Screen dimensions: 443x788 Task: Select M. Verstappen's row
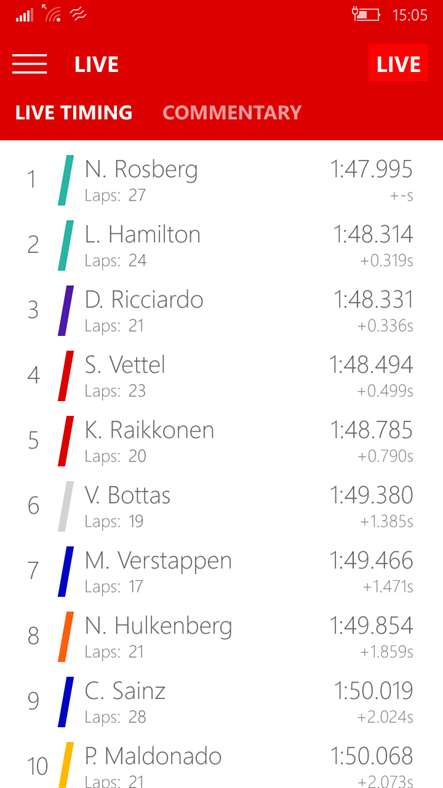222,571
